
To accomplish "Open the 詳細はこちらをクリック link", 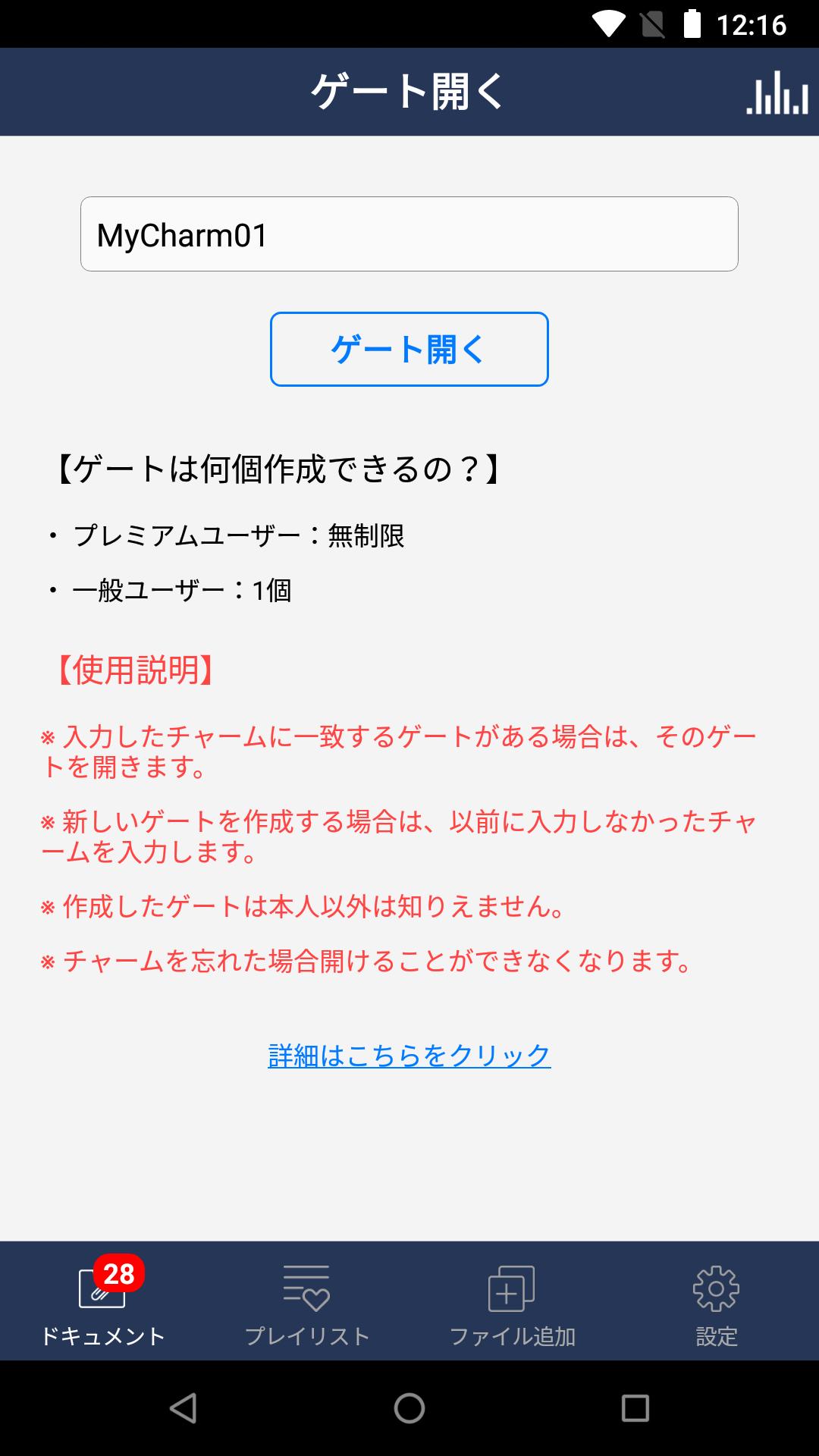I will point(409,1055).
